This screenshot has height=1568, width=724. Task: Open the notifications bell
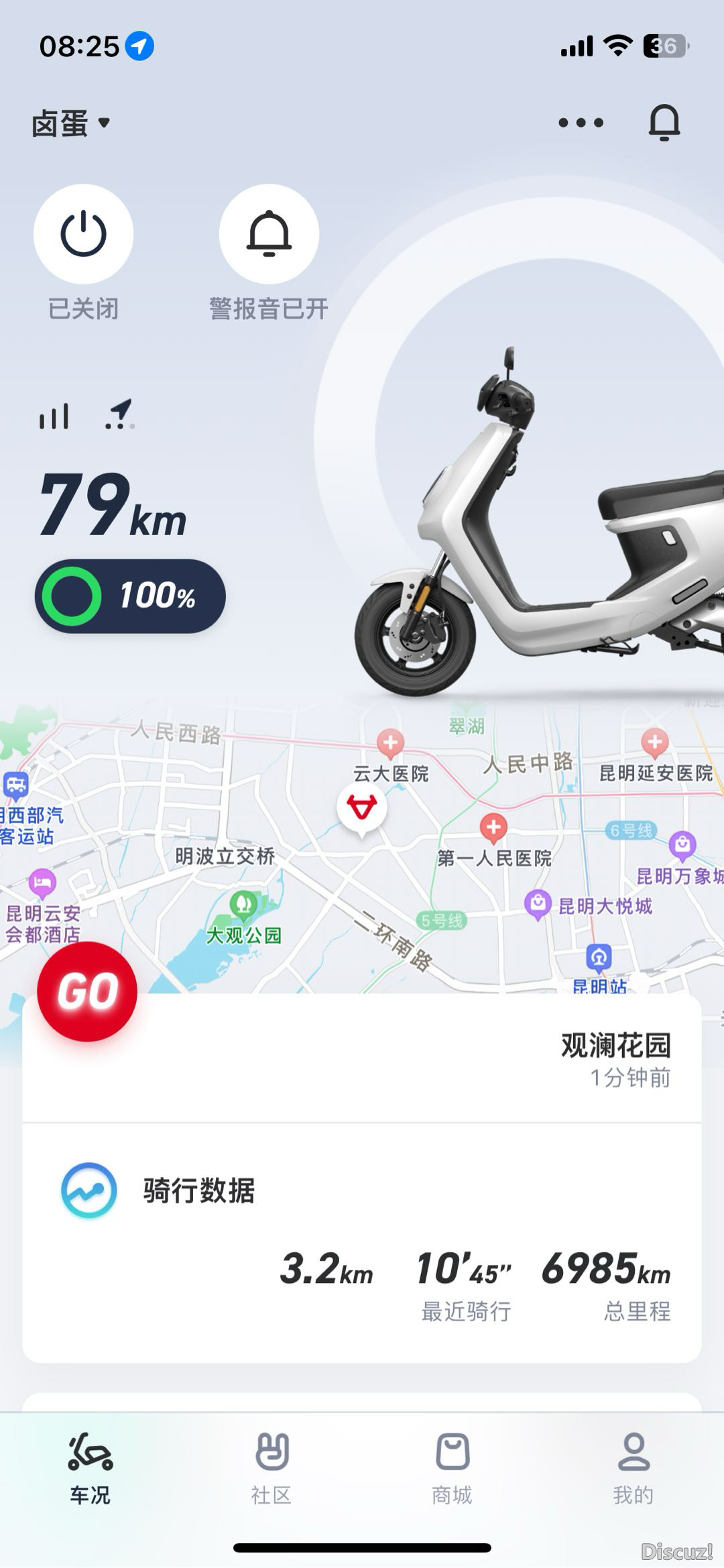tap(664, 123)
